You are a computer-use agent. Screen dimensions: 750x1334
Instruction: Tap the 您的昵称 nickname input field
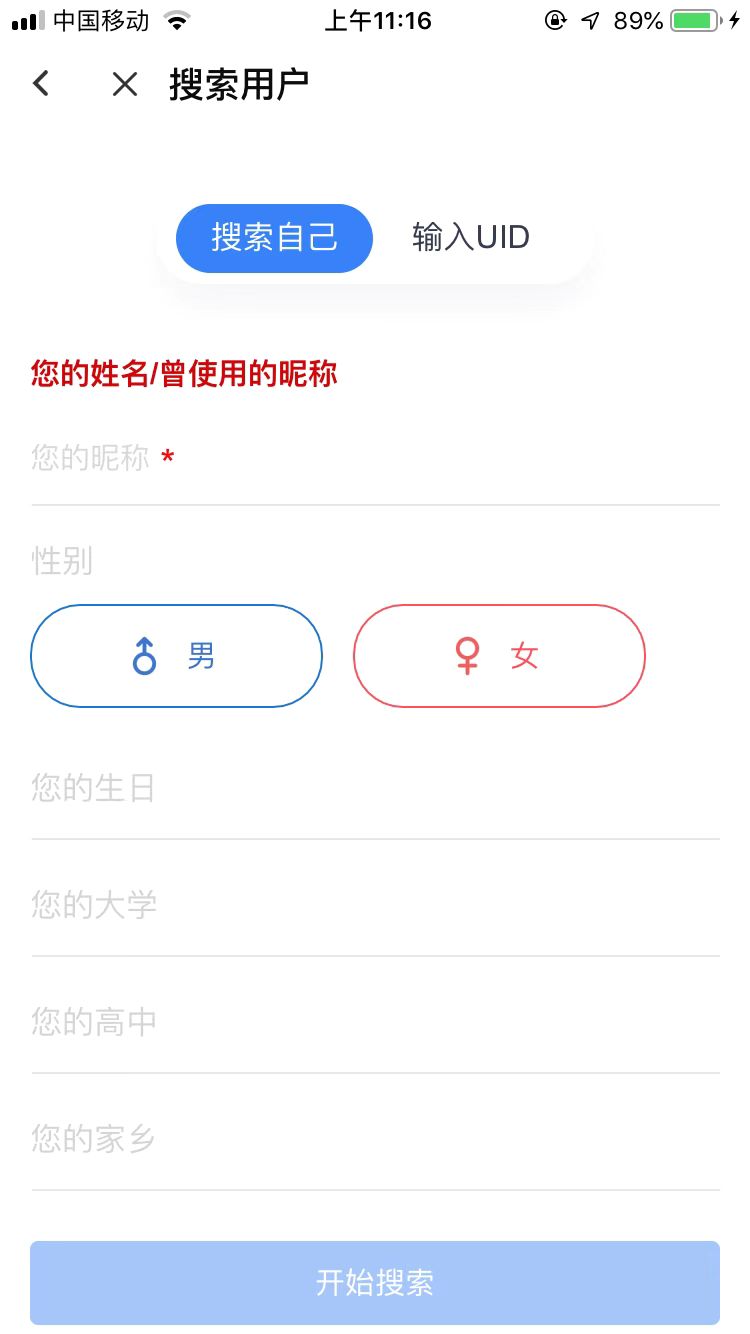[x=374, y=457]
